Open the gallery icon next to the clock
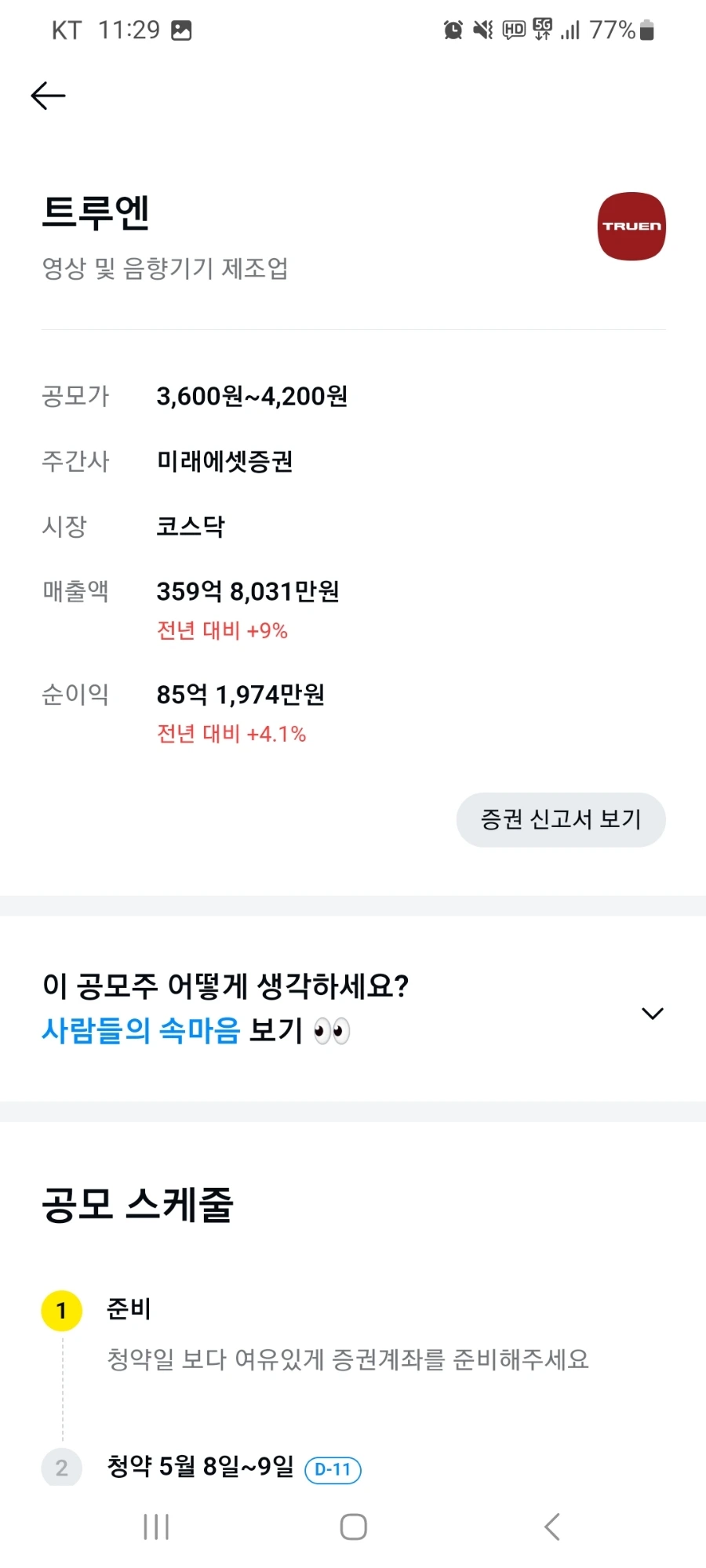This screenshot has height=1568, width=706. [x=182, y=30]
